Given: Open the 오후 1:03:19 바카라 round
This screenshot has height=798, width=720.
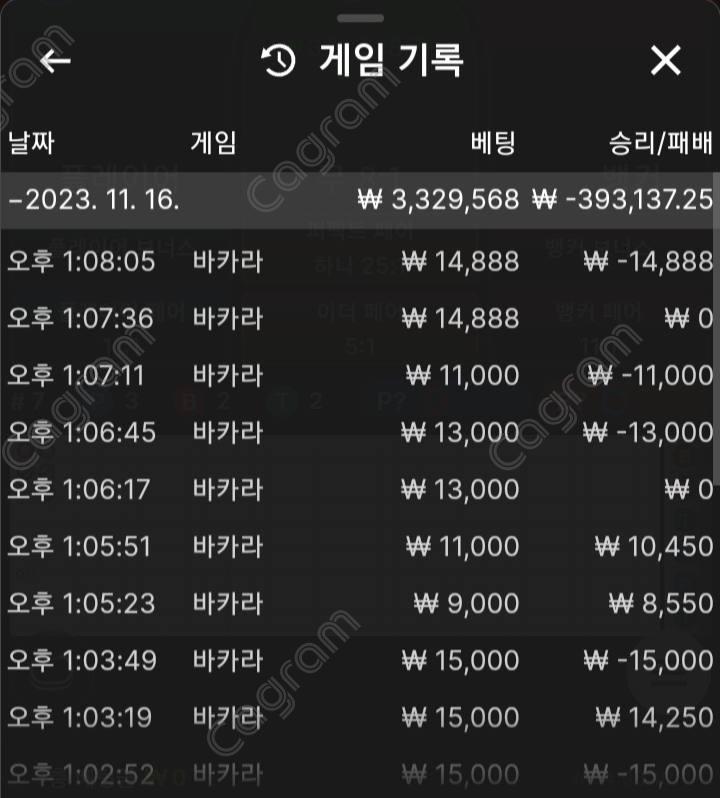Looking at the screenshot, I should click(360, 718).
